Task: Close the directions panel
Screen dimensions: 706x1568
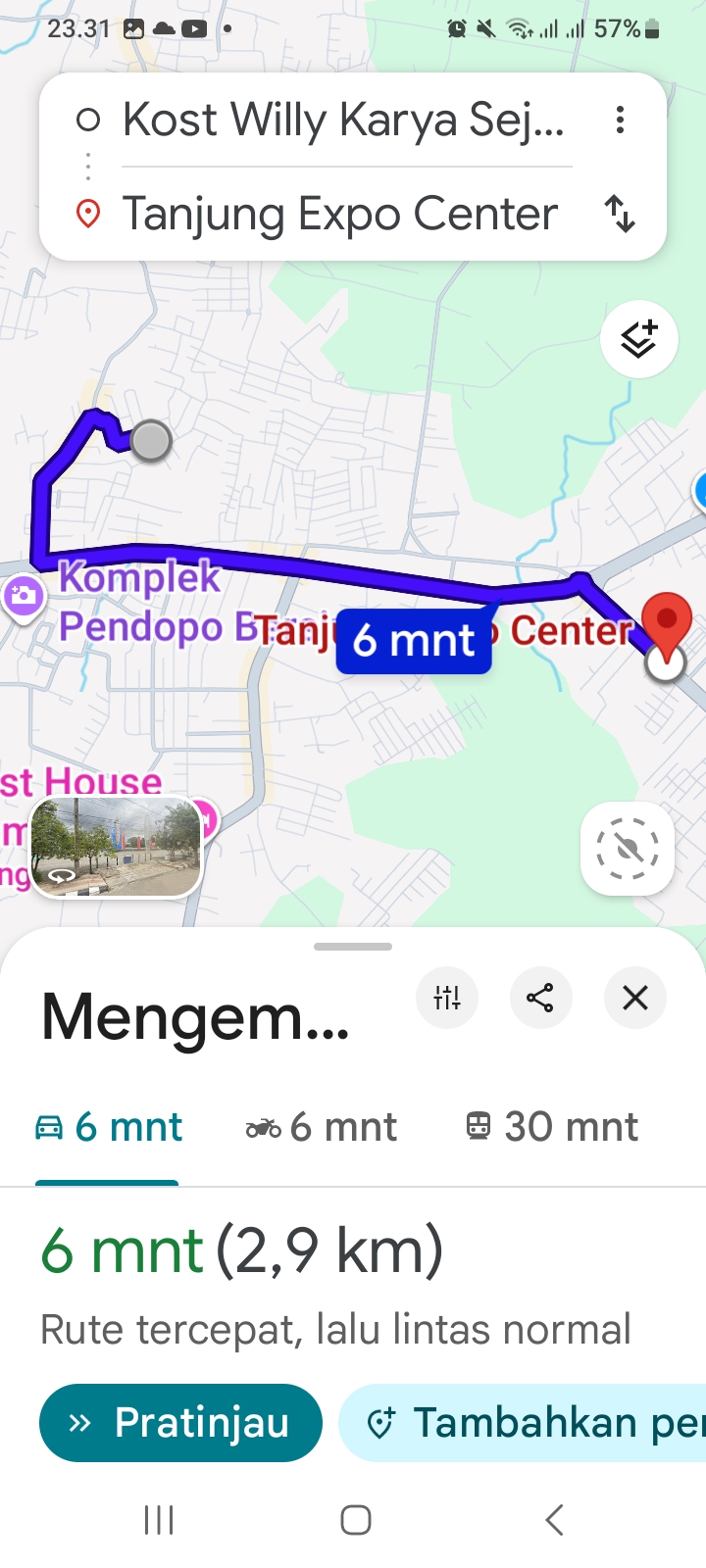Action: point(635,998)
